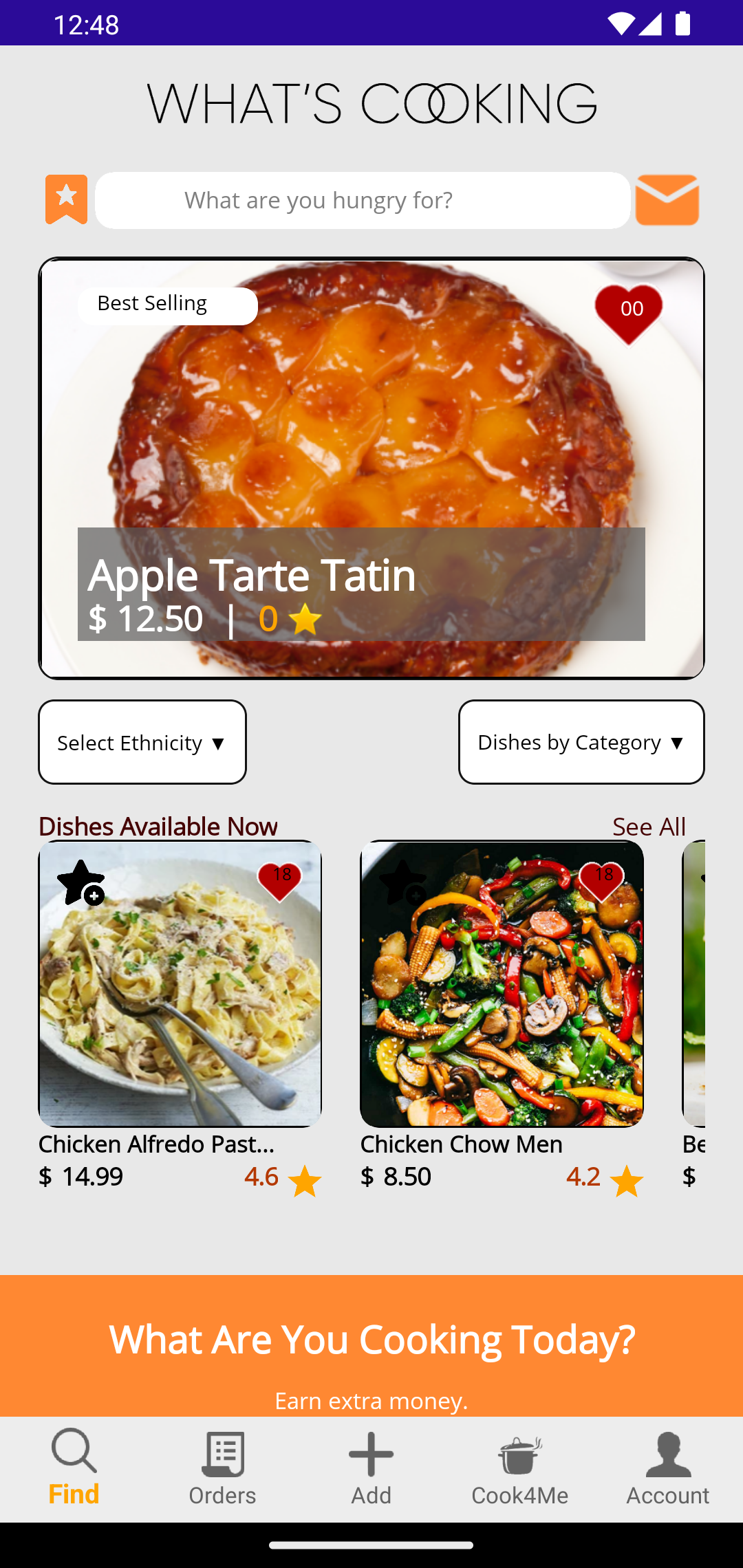Add Chicken Chow Men to favorites
This screenshot has width=743, height=1568.
403,882
